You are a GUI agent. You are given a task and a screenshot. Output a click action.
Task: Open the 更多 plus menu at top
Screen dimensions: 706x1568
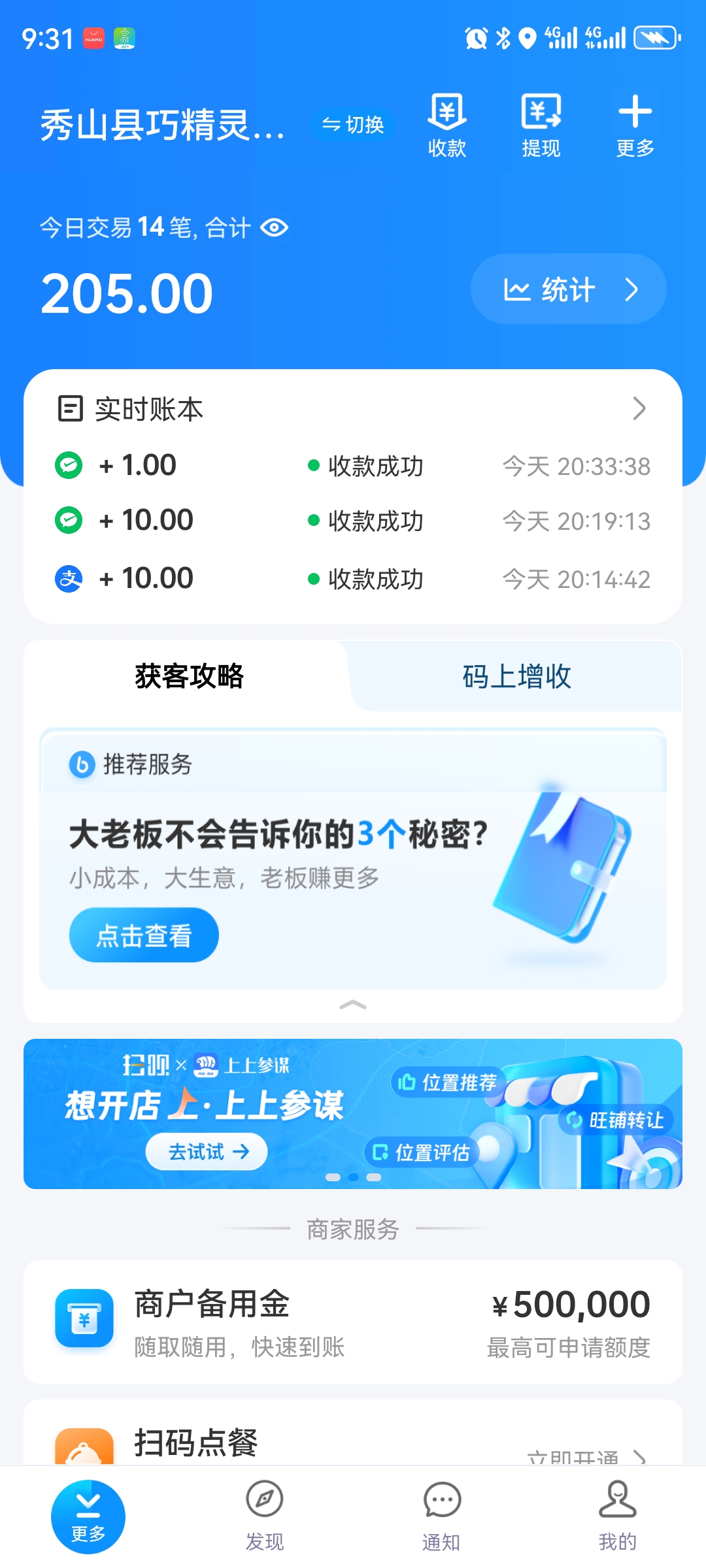tap(635, 125)
